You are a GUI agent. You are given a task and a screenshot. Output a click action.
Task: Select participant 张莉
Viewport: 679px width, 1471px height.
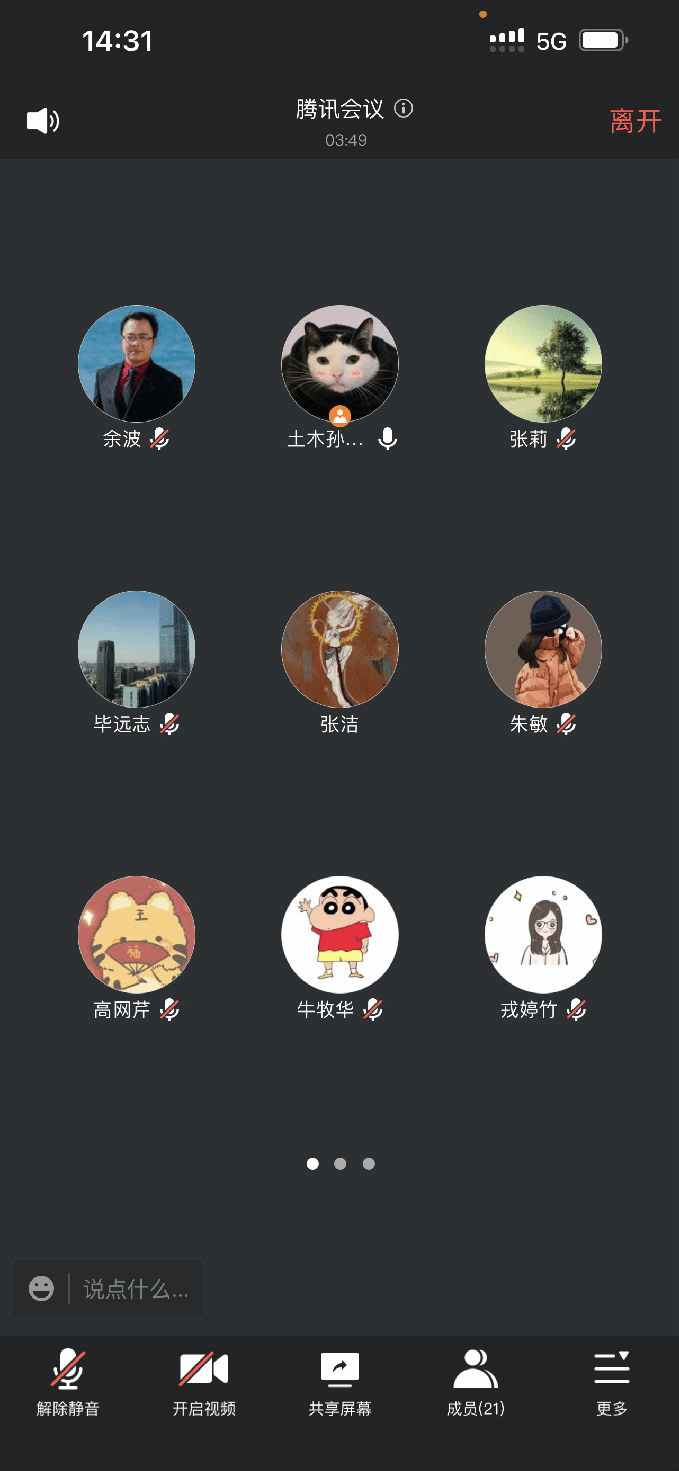[x=543, y=364]
